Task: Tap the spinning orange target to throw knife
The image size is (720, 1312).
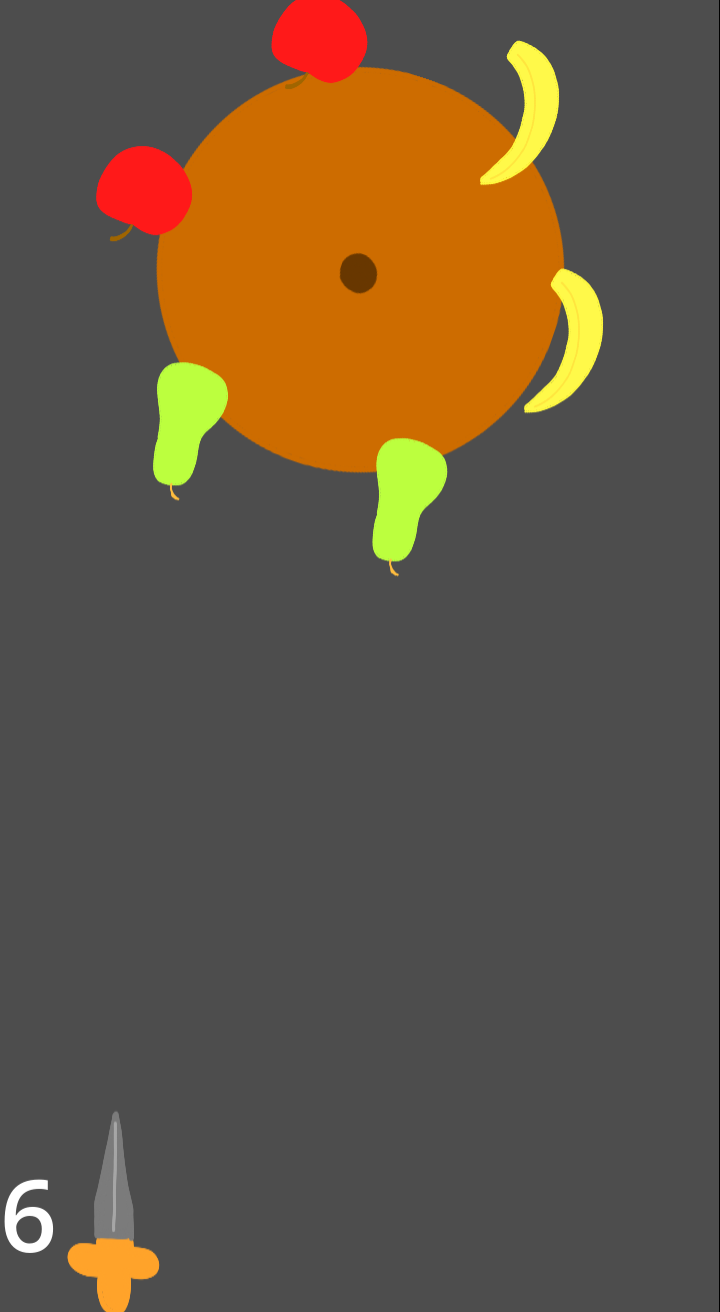Action: tap(360, 270)
